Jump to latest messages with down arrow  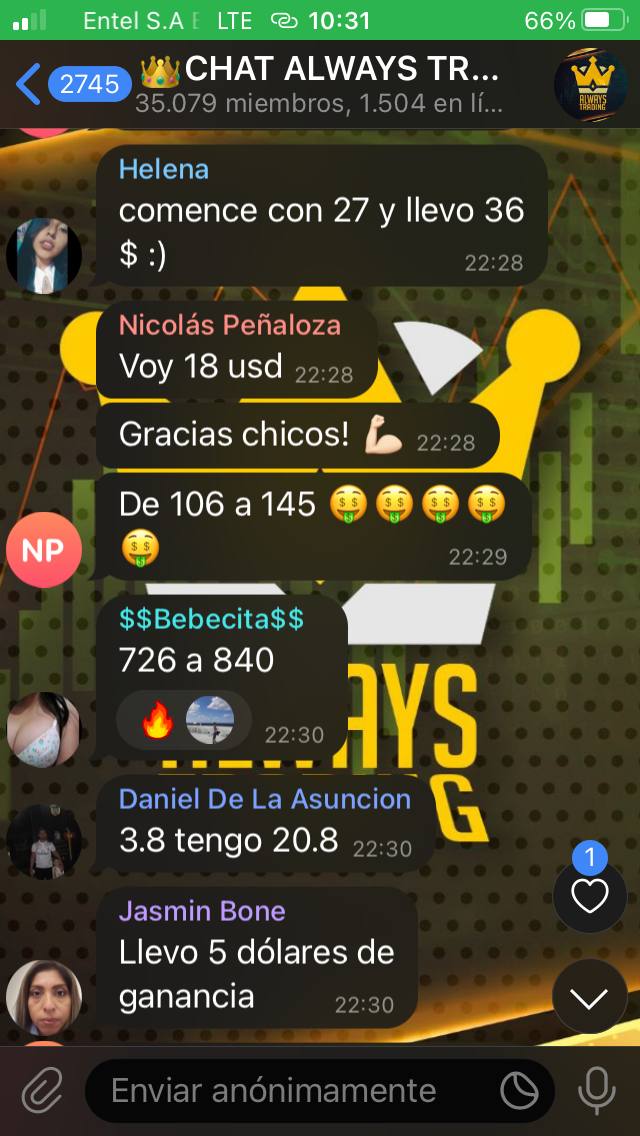[589, 996]
